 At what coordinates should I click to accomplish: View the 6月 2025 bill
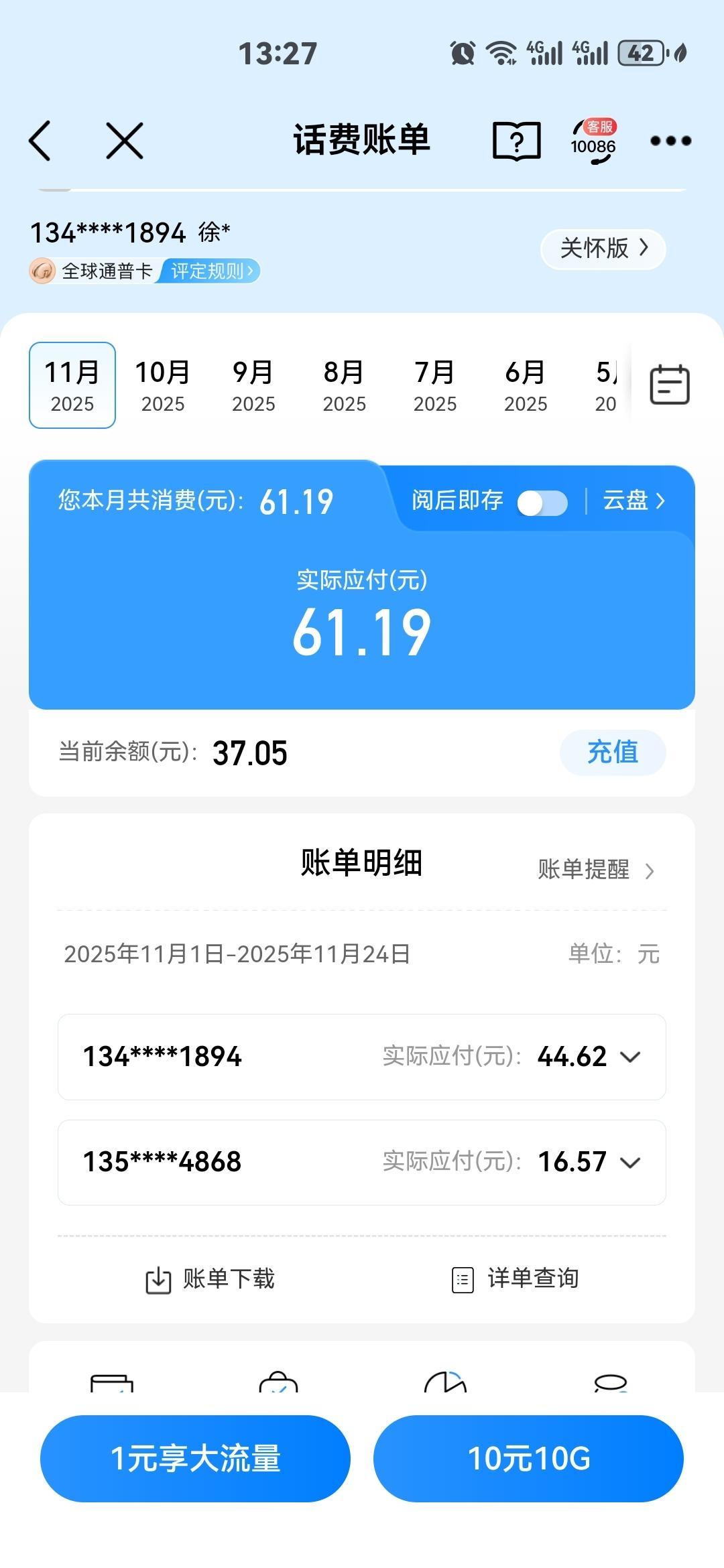click(526, 385)
